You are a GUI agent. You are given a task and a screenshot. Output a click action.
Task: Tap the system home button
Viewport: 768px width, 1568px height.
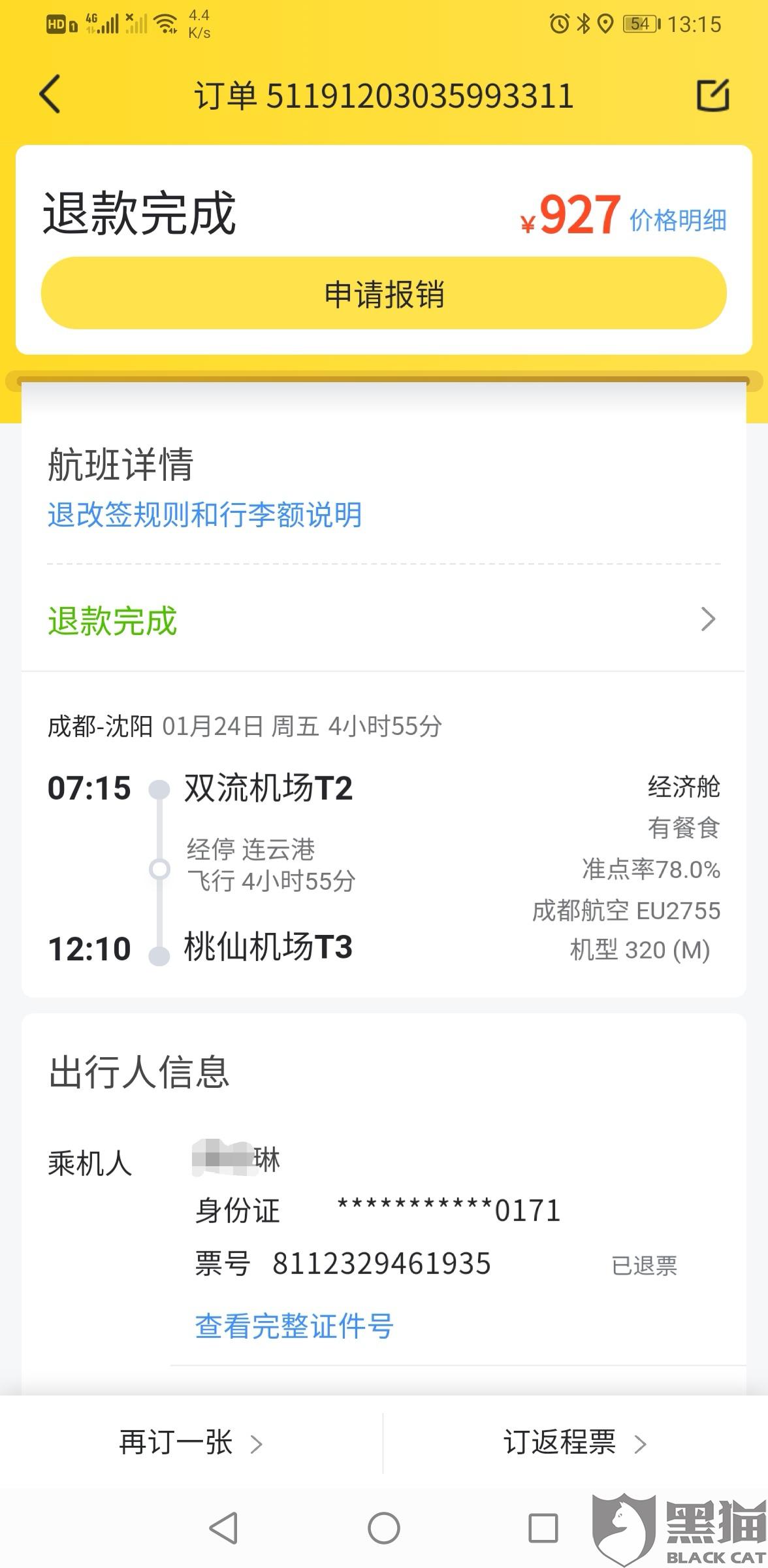384,1529
